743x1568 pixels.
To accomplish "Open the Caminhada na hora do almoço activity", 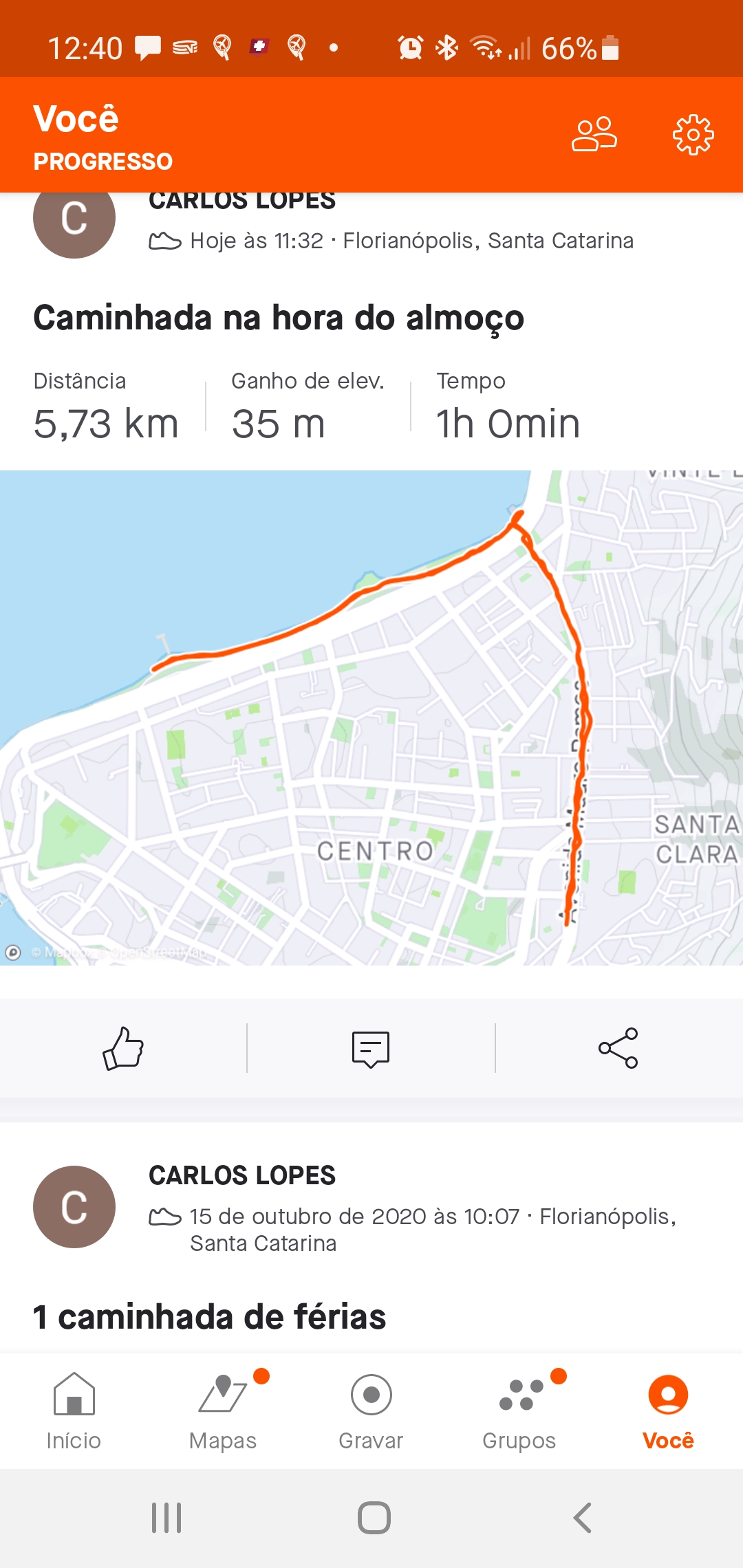I will (279, 318).
